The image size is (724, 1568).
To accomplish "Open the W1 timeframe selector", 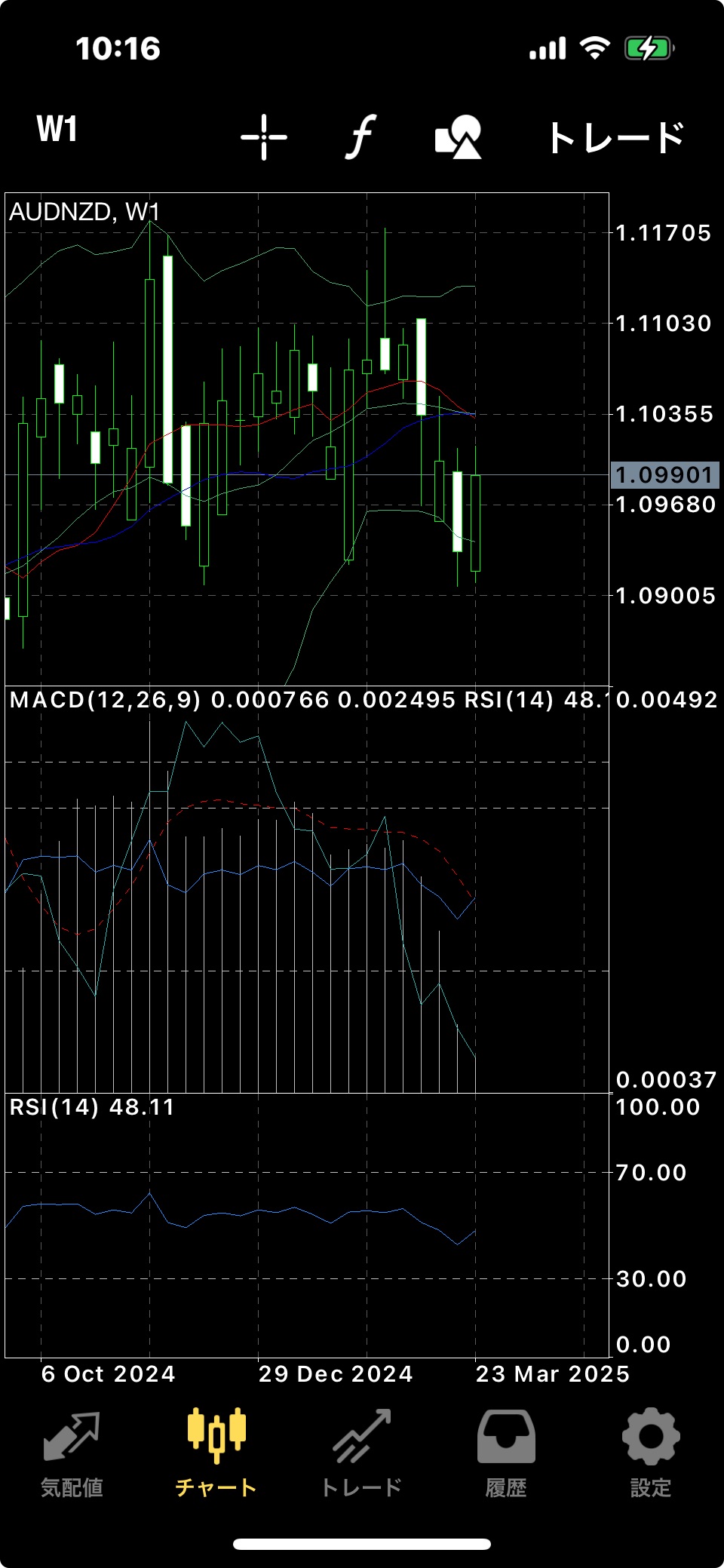I will (57, 129).
